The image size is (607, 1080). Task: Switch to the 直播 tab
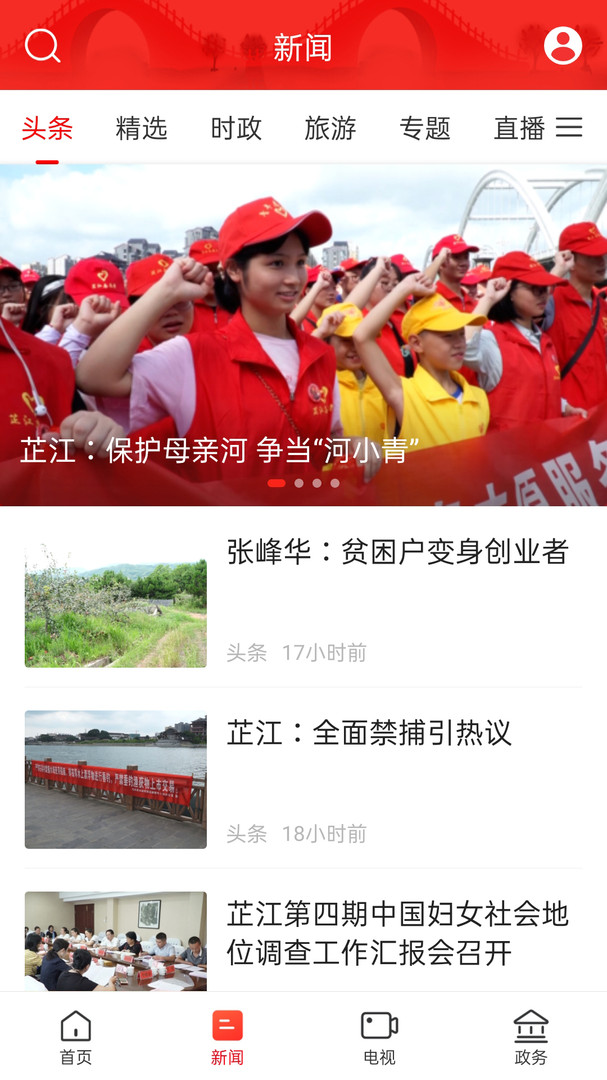[x=519, y=128]
